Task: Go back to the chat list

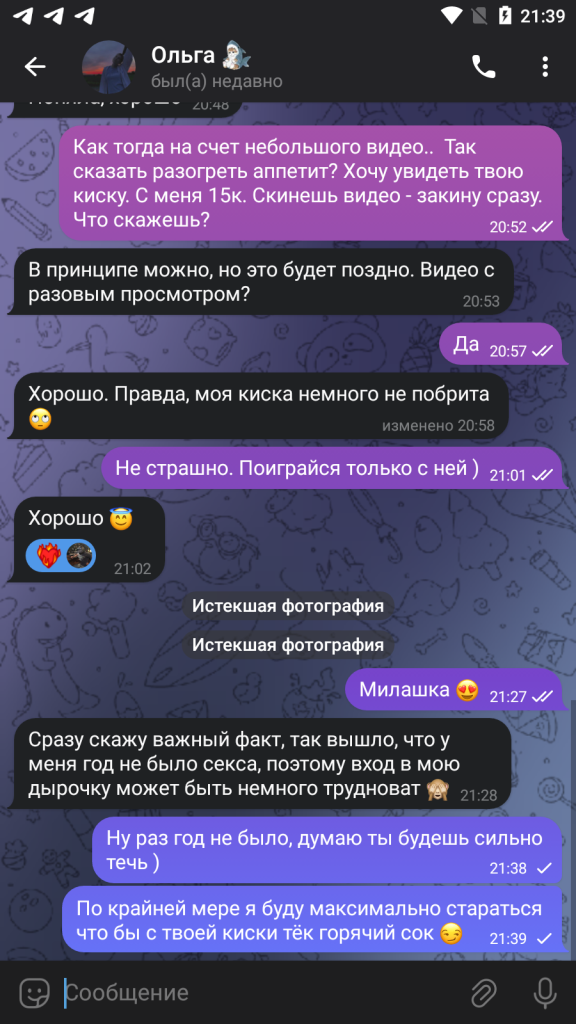Action: click(35, 67)
